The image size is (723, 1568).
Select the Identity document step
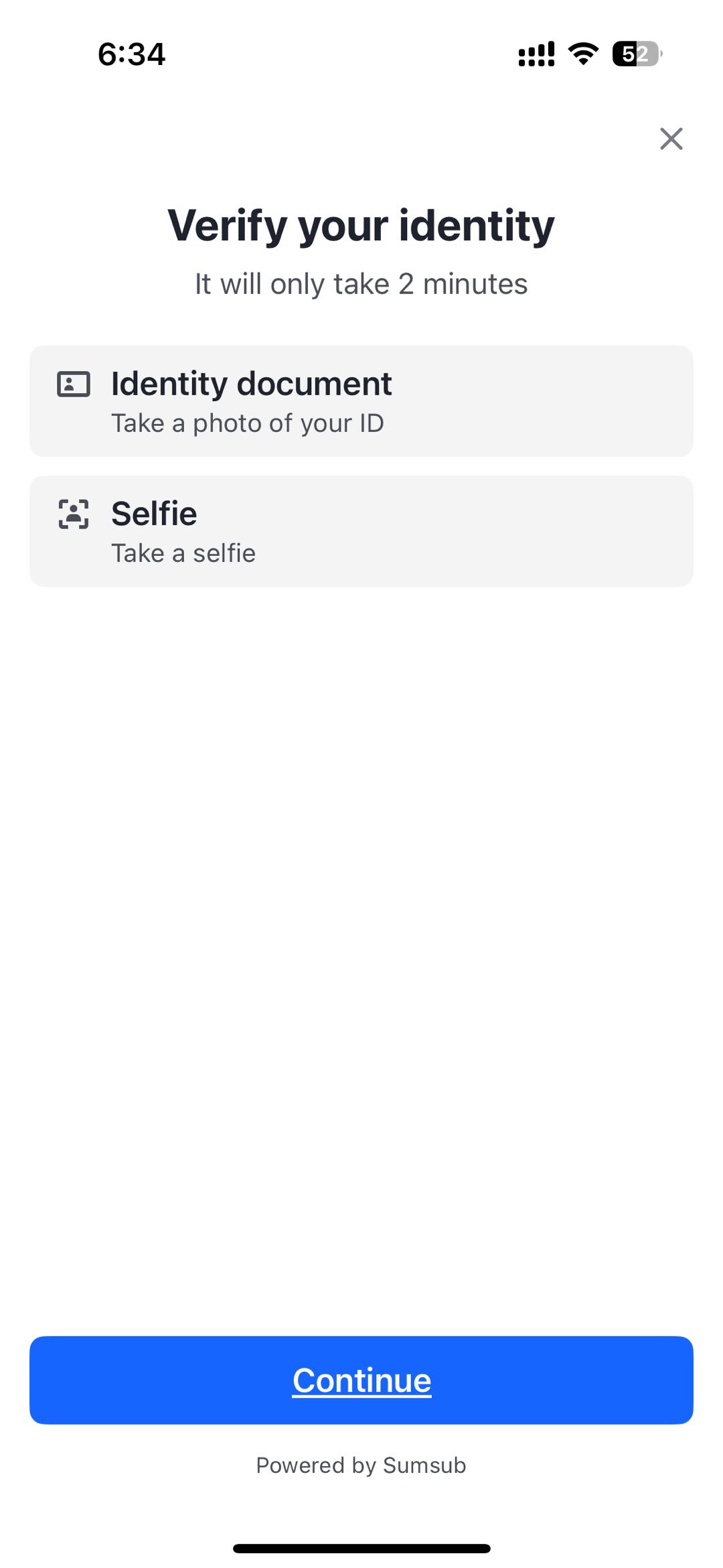361,401
